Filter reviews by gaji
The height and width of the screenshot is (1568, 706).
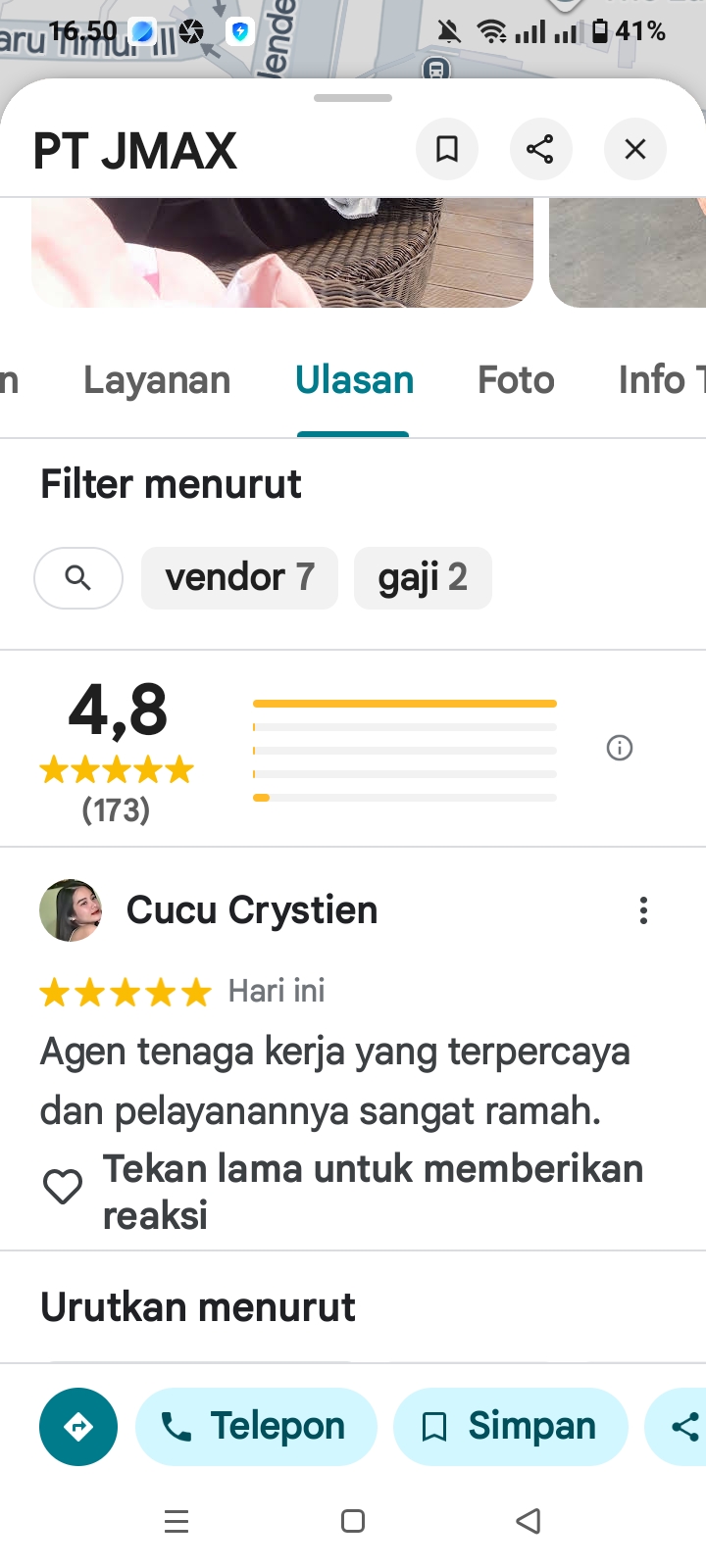tap(423, 578)
